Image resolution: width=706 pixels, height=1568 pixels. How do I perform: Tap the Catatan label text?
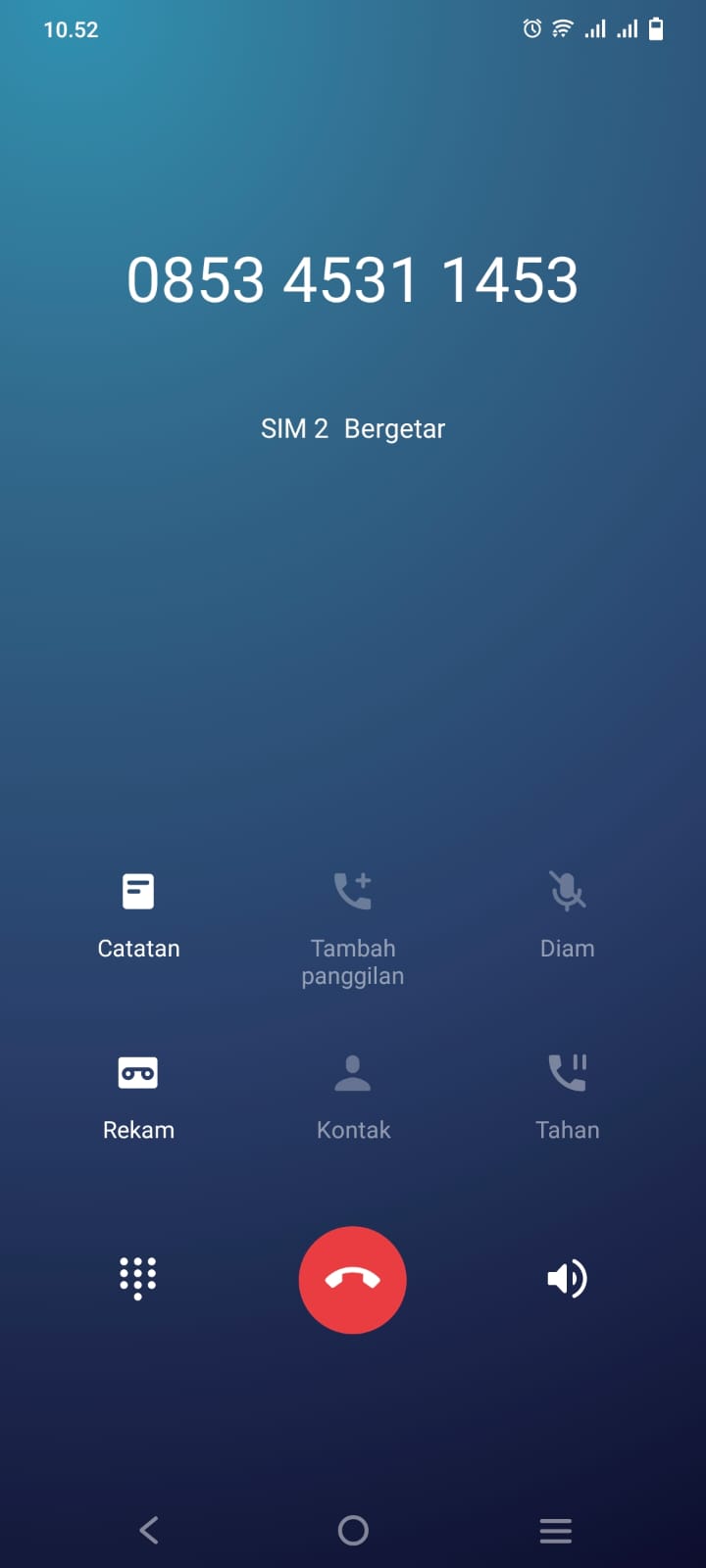pyautogui.click(x=138, y=948)
